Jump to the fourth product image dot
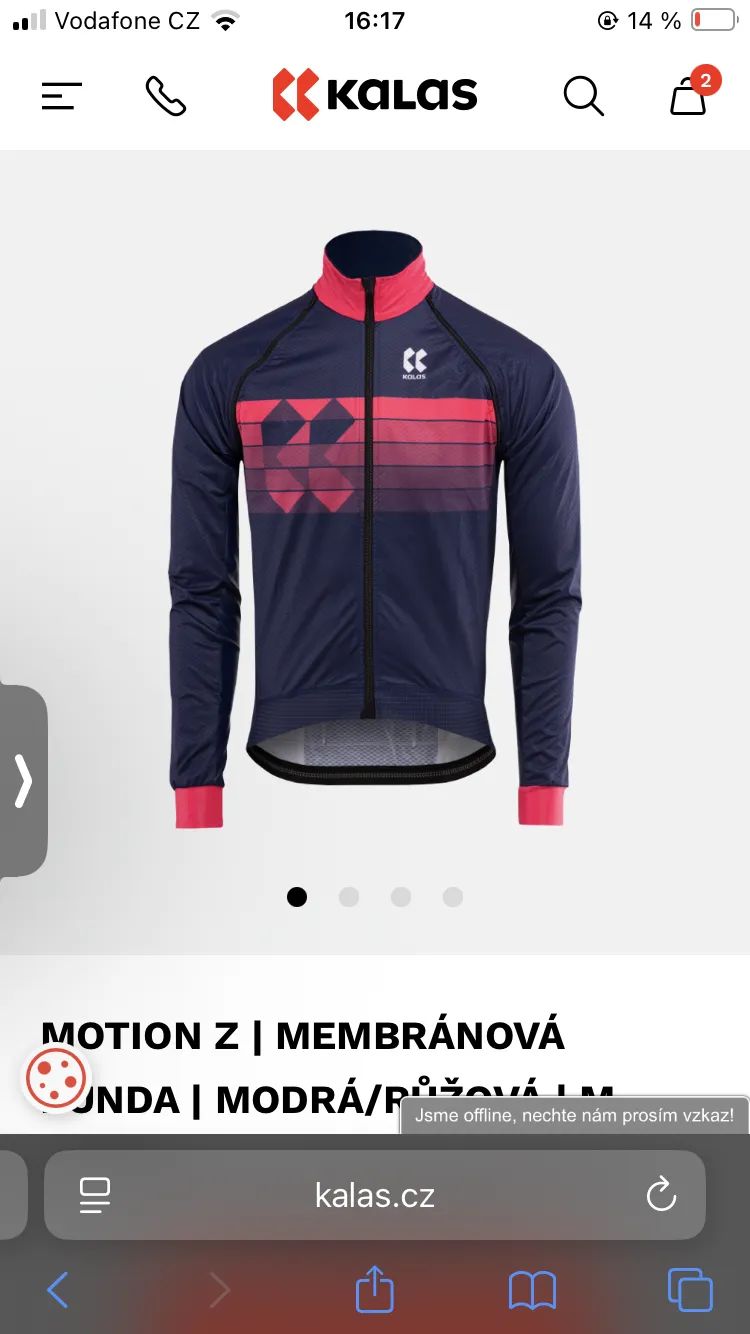The width and height of the screenshot is (750, 1334). click(453, 897)
